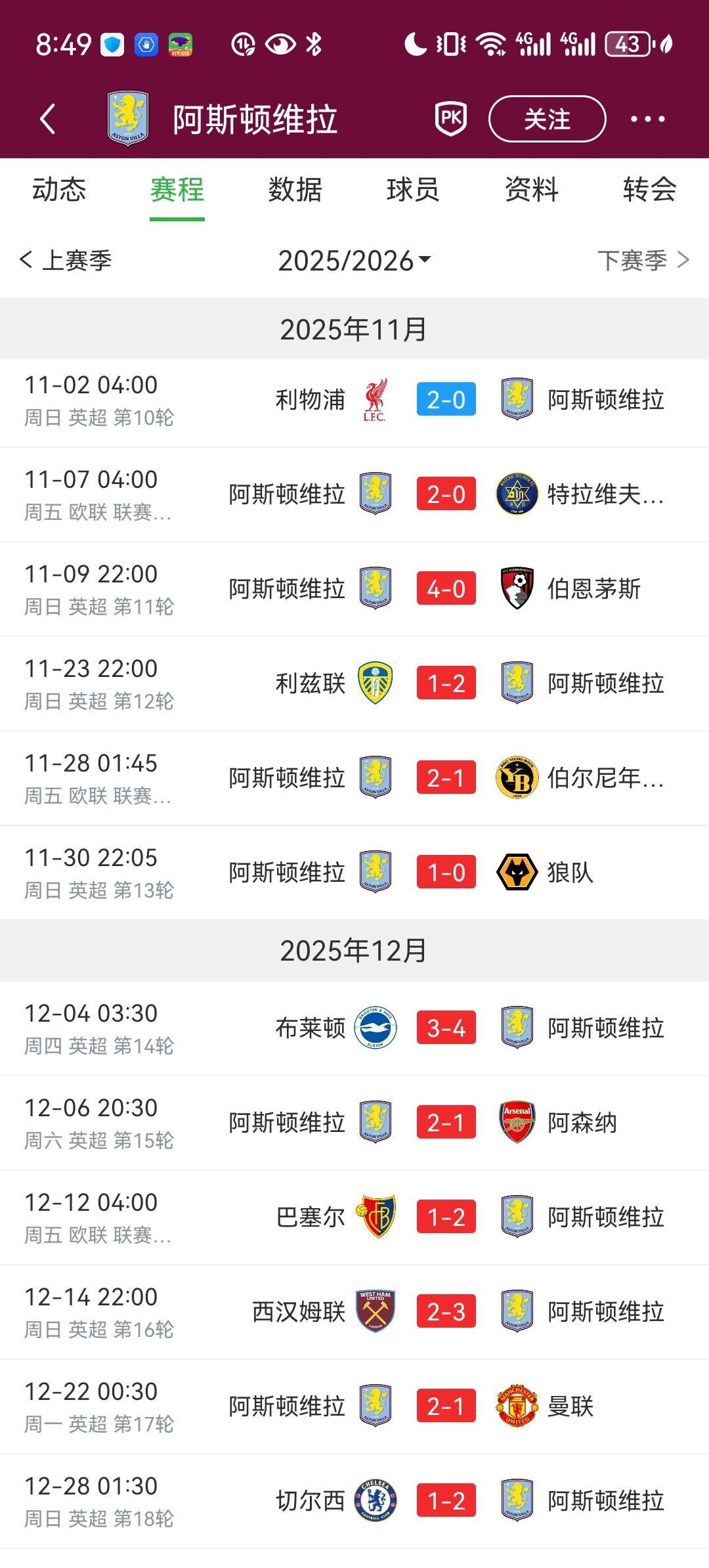Switch to the 转会 tab
This screenshot has width=709, height=1568.
click(649, 190)
